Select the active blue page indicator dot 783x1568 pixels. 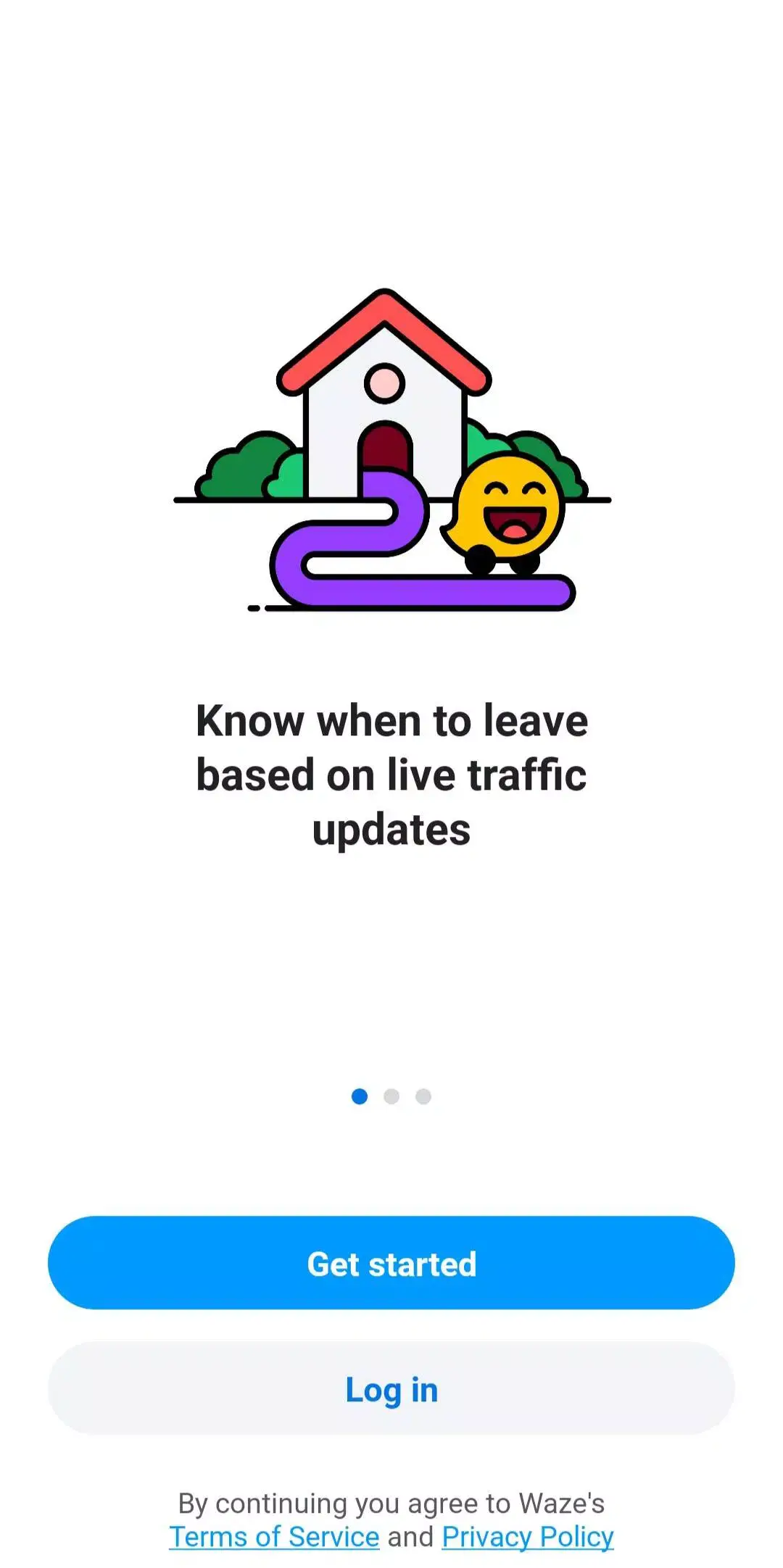point(360,1097)
